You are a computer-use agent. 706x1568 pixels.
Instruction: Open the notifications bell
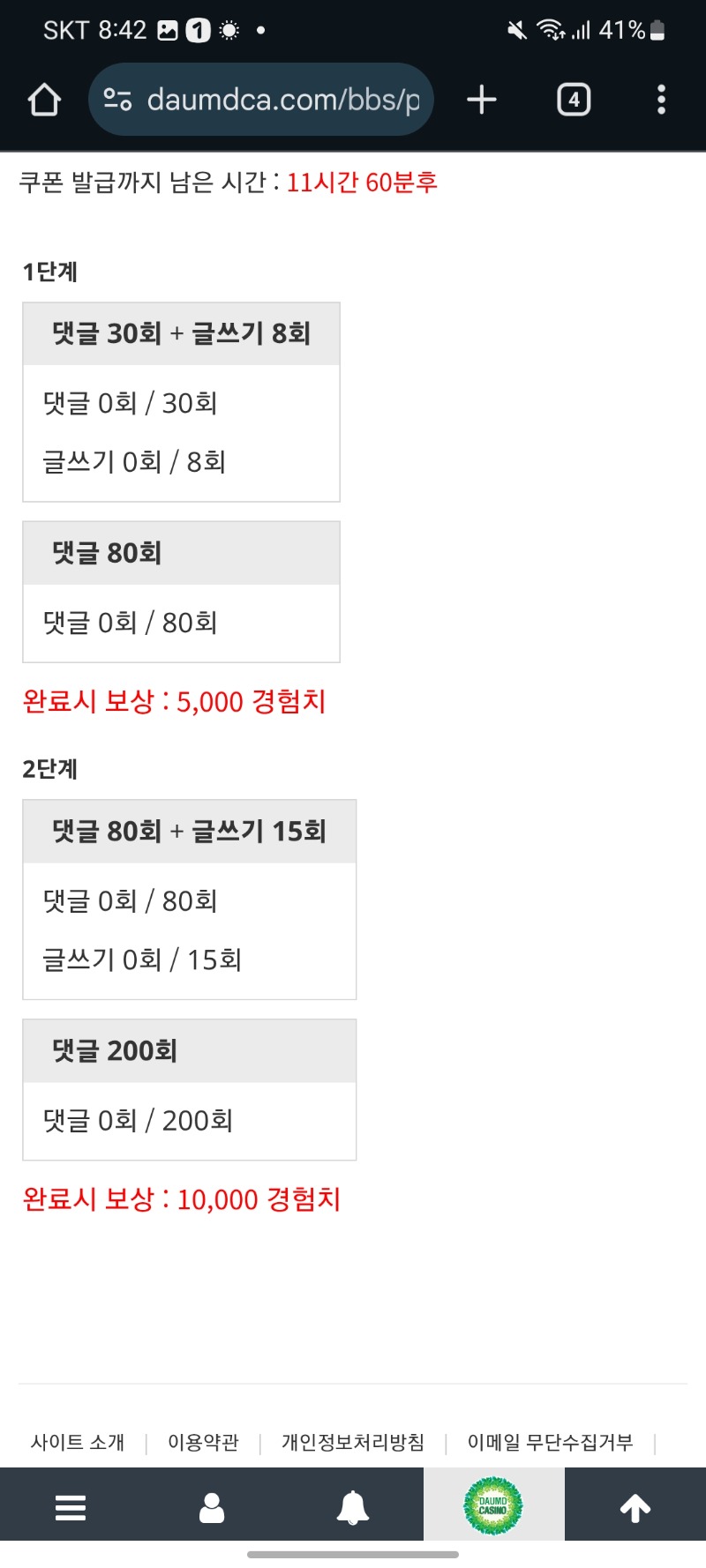coord(353,1507)
